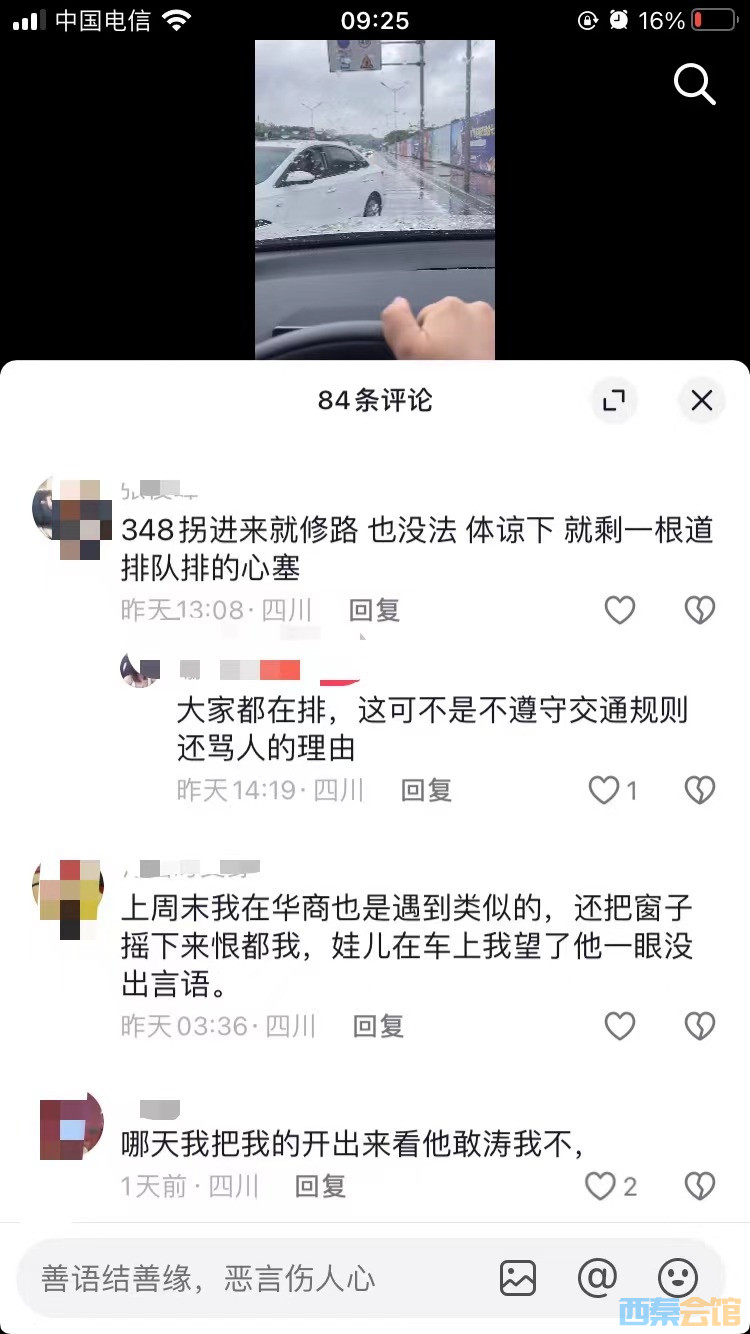750x1334 pixels.
Task: Like the reply 大家都在排
Action: click(605, 791)
